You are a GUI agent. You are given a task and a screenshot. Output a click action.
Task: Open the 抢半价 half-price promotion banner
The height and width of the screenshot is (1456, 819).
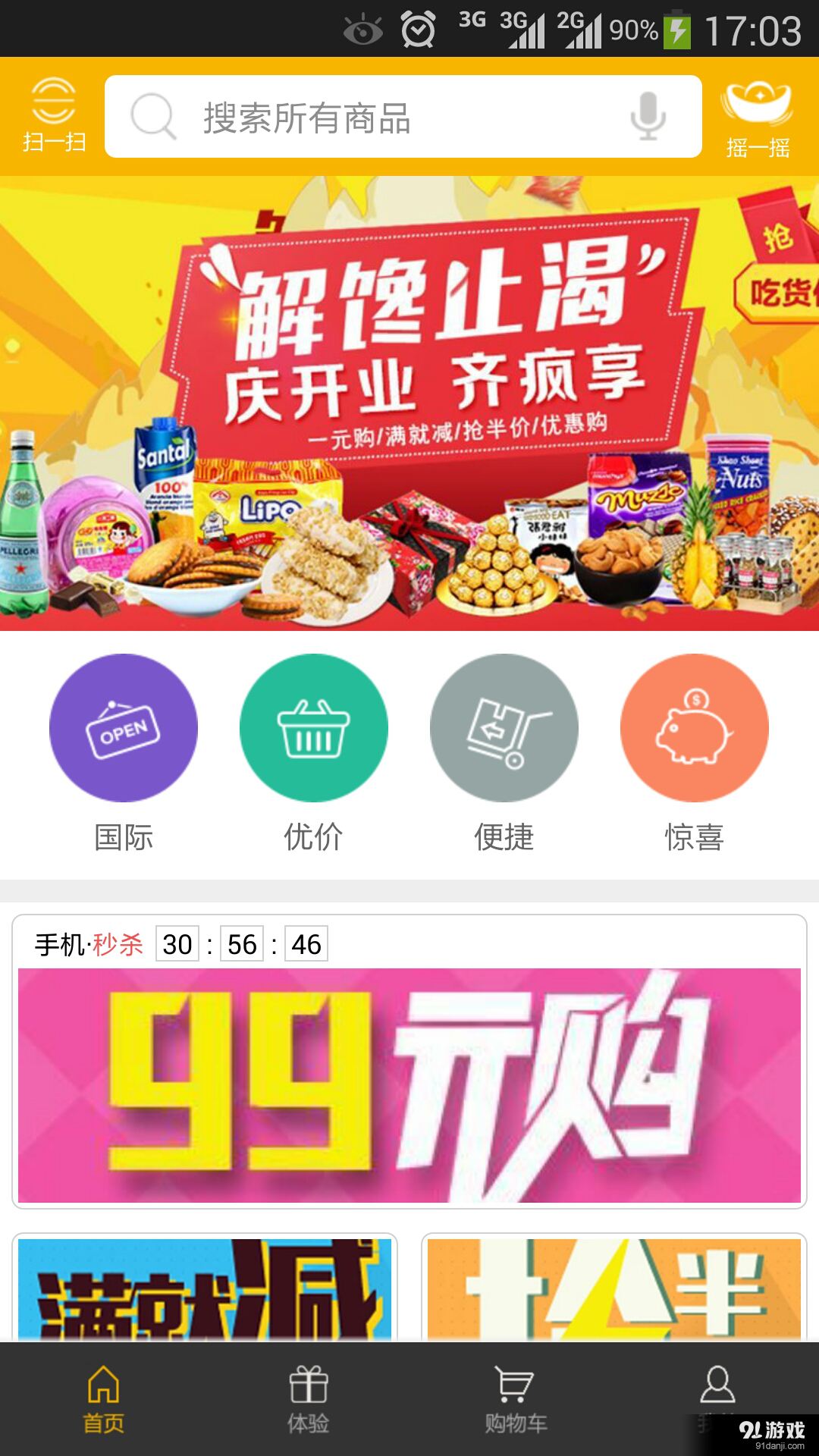point(614,1289)
